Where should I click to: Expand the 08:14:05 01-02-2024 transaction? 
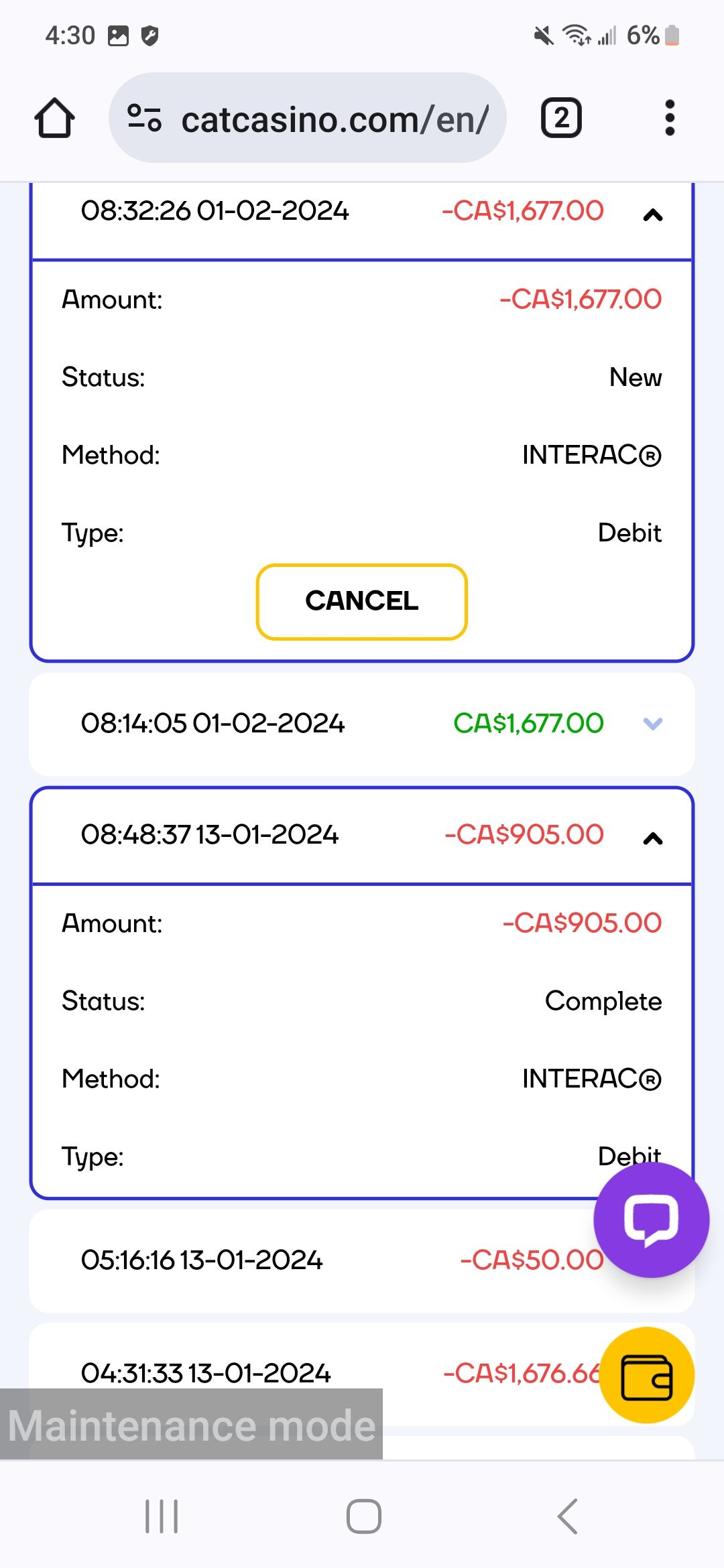652,724
